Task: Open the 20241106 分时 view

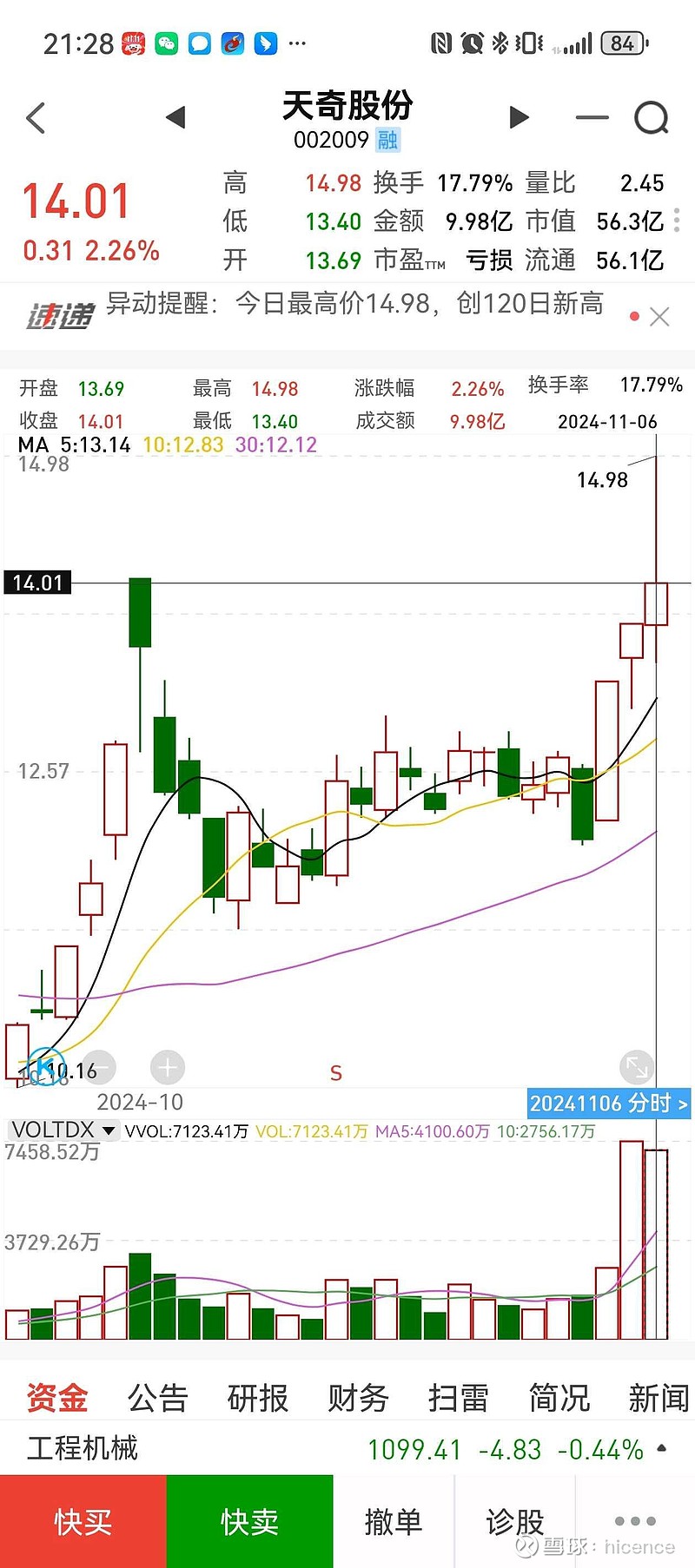Action: (609, 1104)
